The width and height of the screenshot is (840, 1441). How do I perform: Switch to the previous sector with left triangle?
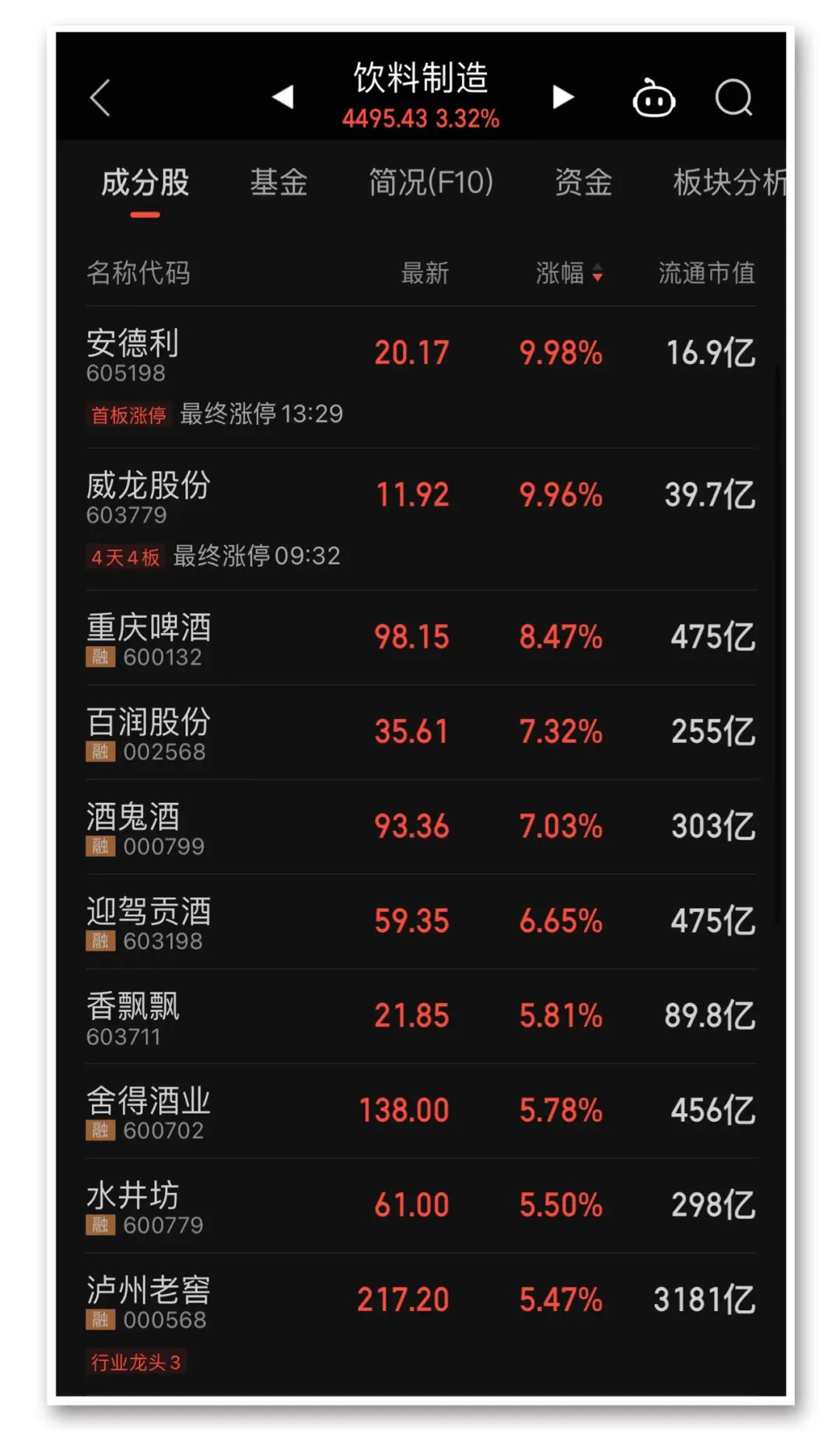coord(283,96)
